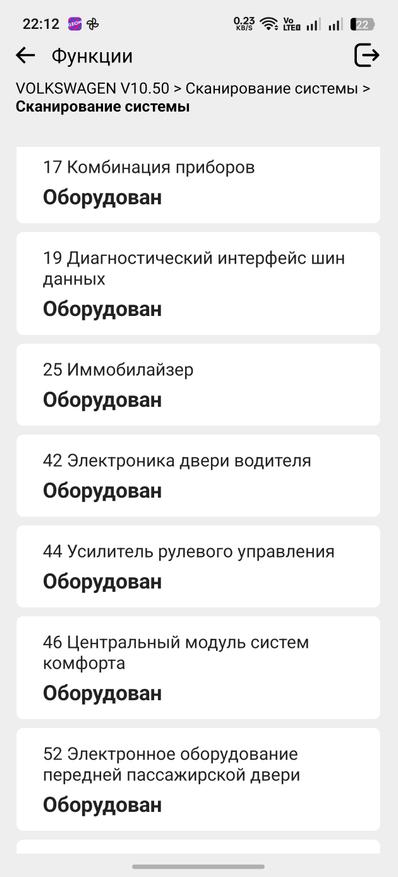Tap the exit icon in the app bar

[x=367, y=56]
